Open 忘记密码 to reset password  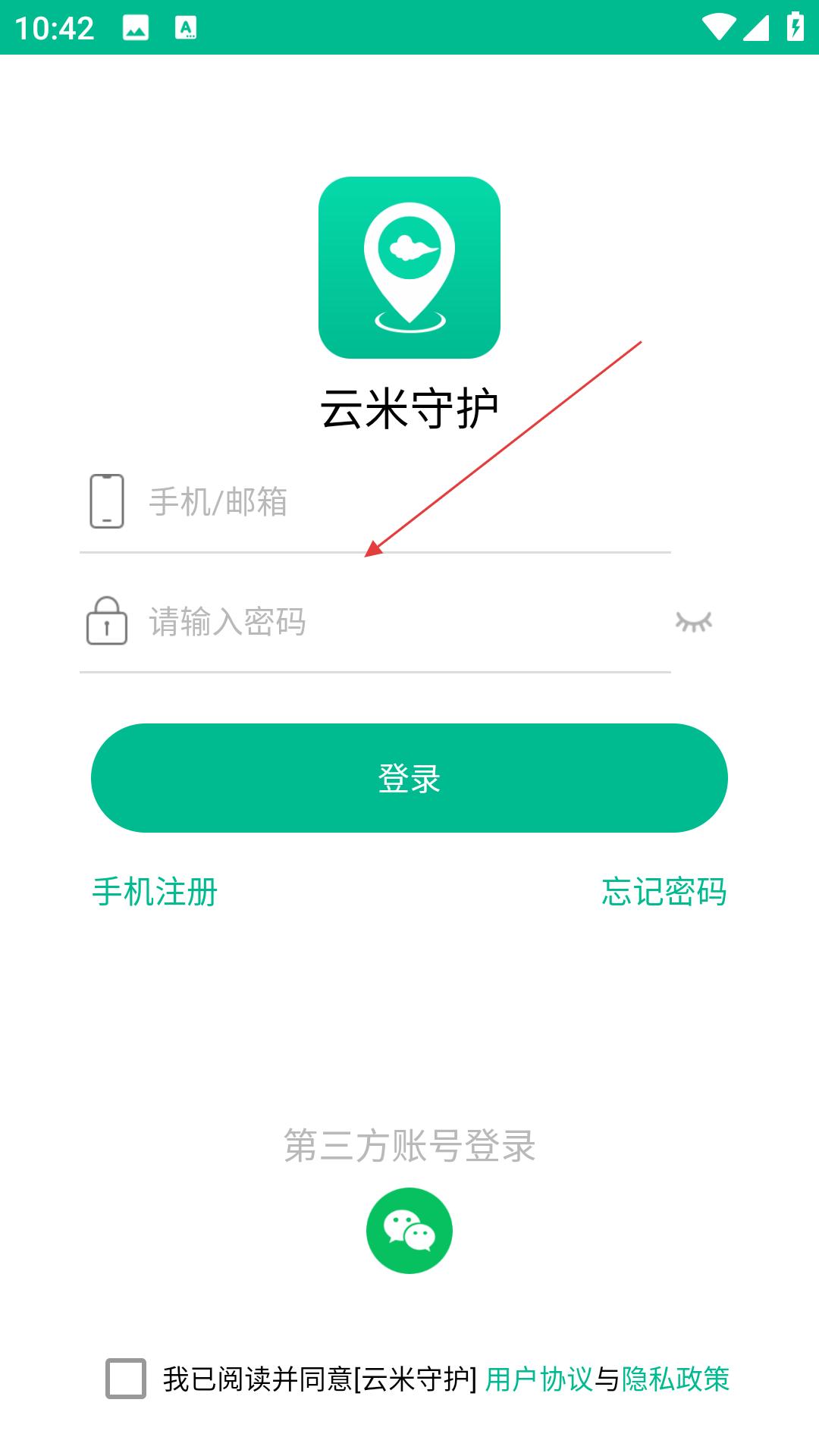click(x=664, y=892)
